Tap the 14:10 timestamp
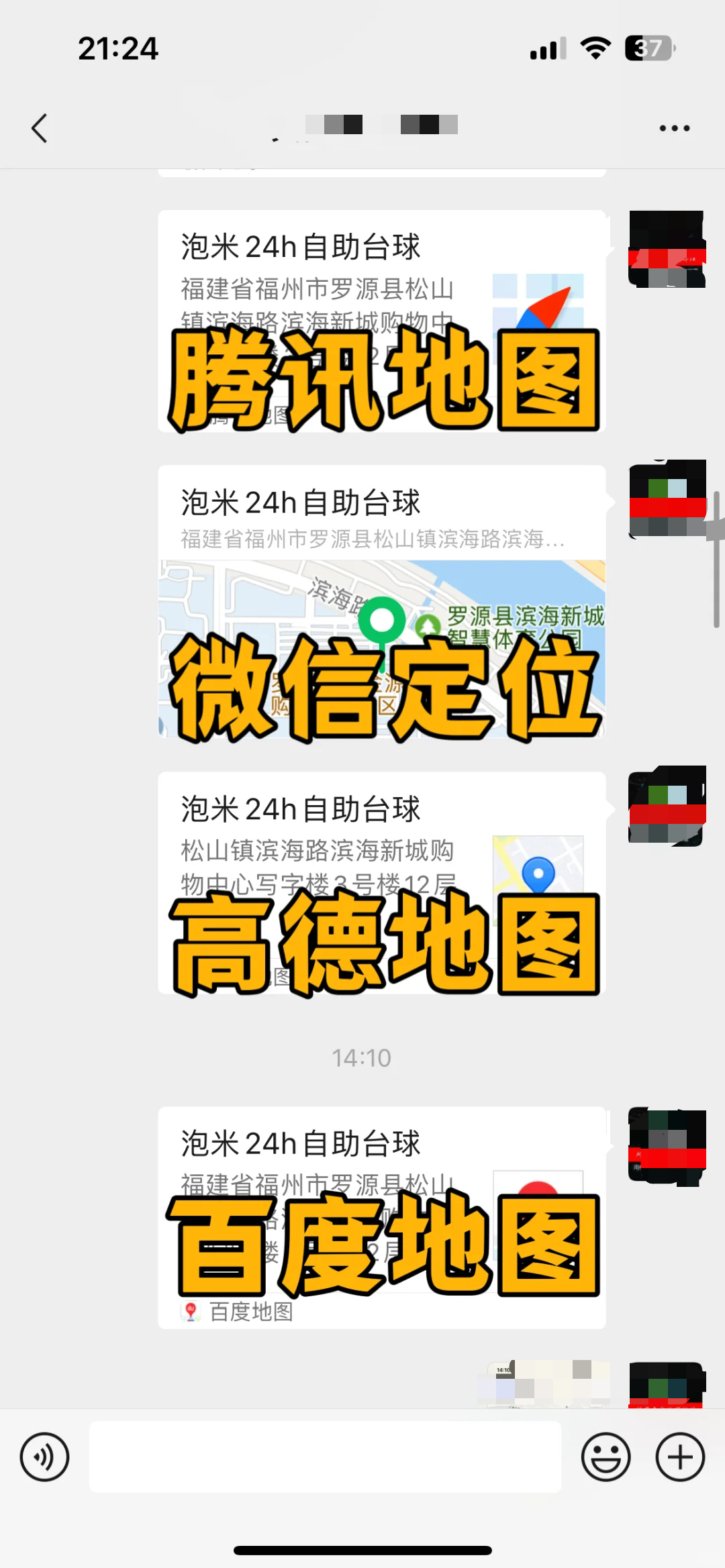The width and height of the screenshot is (725, 1568). pos(362,1057)
